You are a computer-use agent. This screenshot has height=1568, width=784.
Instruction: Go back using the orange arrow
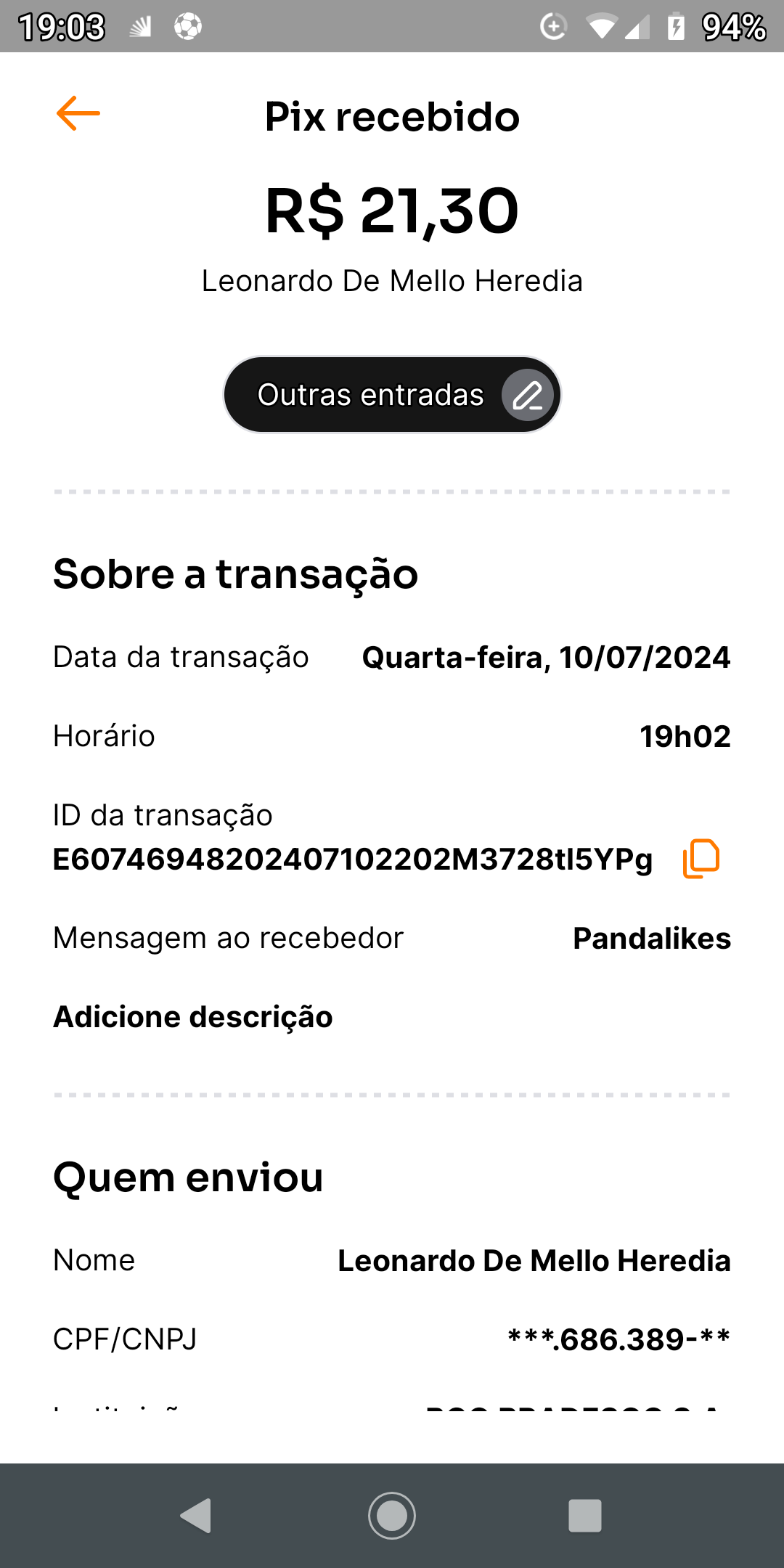point(78,114)
